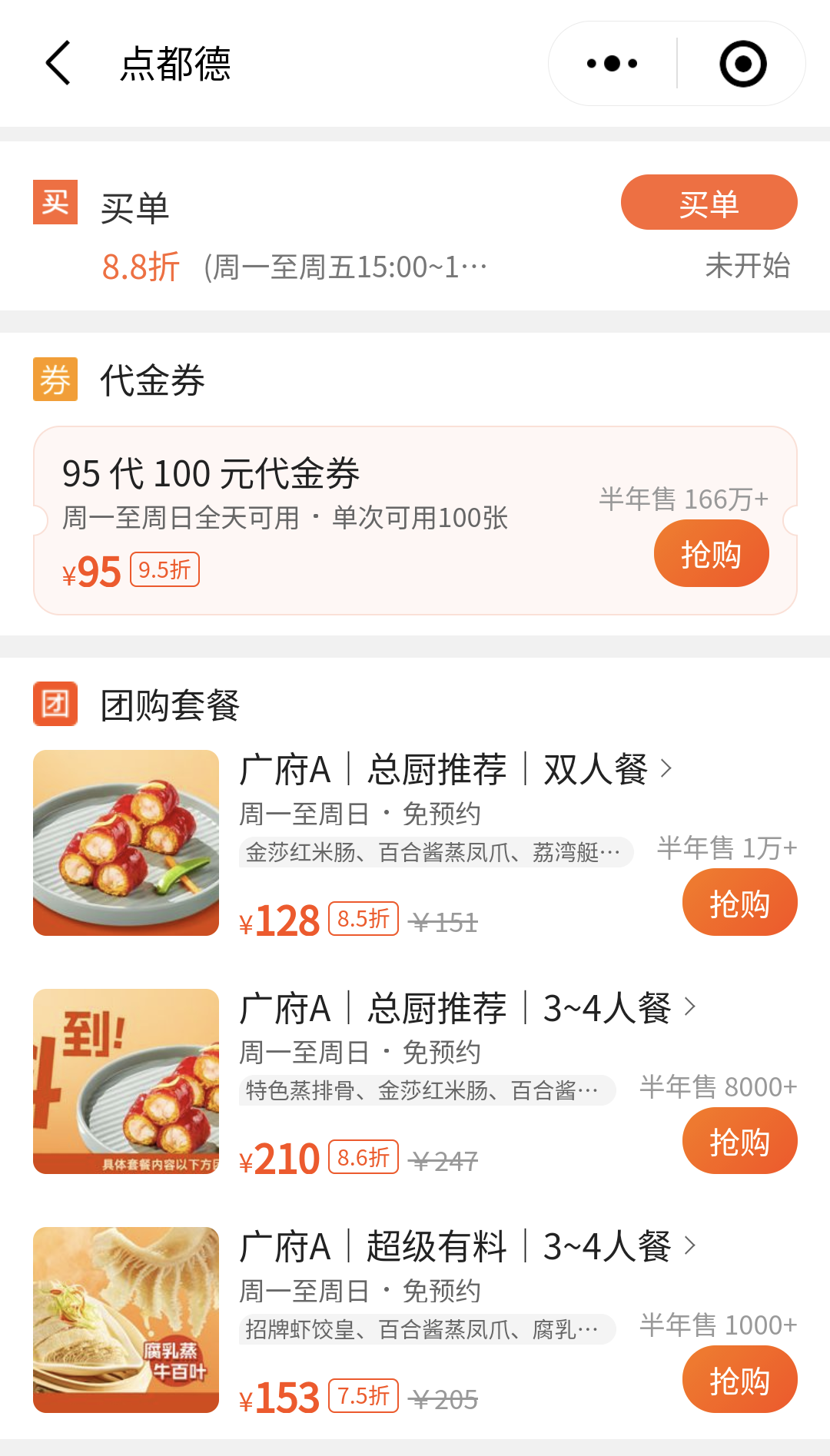Close the mini program via the circle icon
The width and height of the screenshot is (830, 1456).
click(742, 64)
